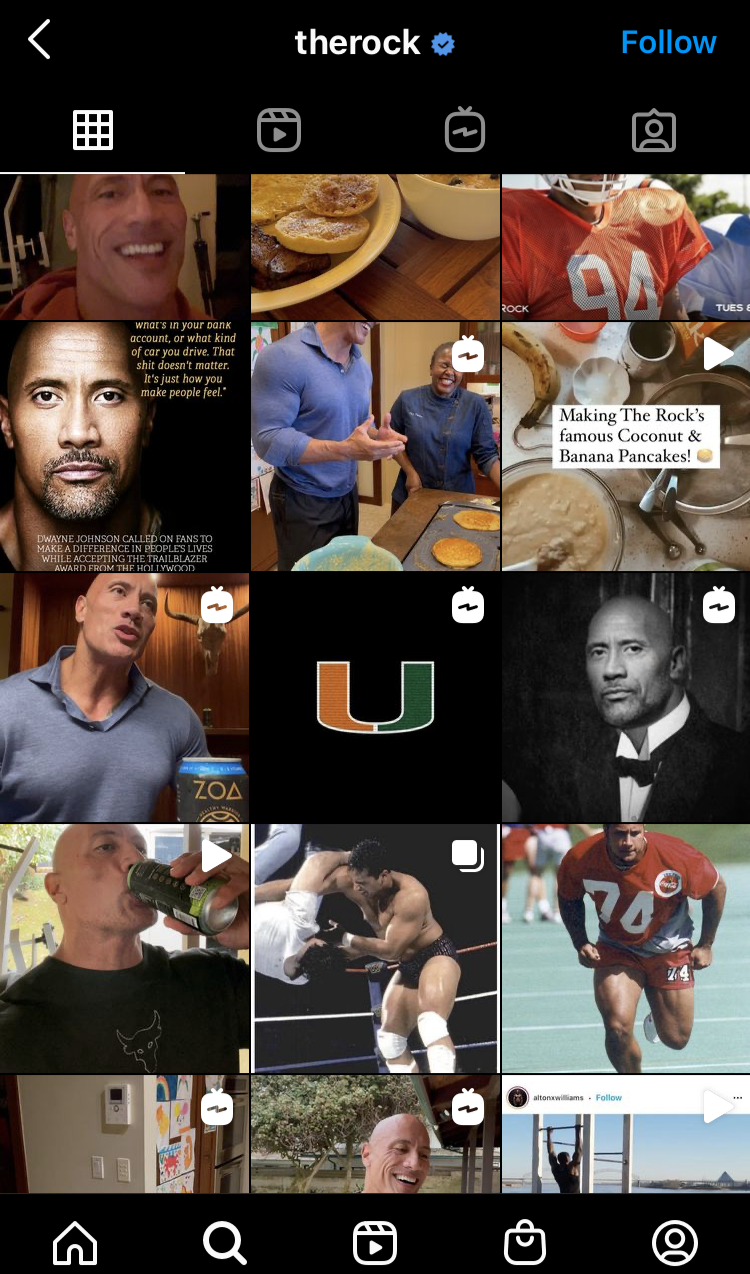Image resolution: width=750 pixels, height=1274 pixels.
Task: Open the Search and explore tab
Action: (224, 1243)
